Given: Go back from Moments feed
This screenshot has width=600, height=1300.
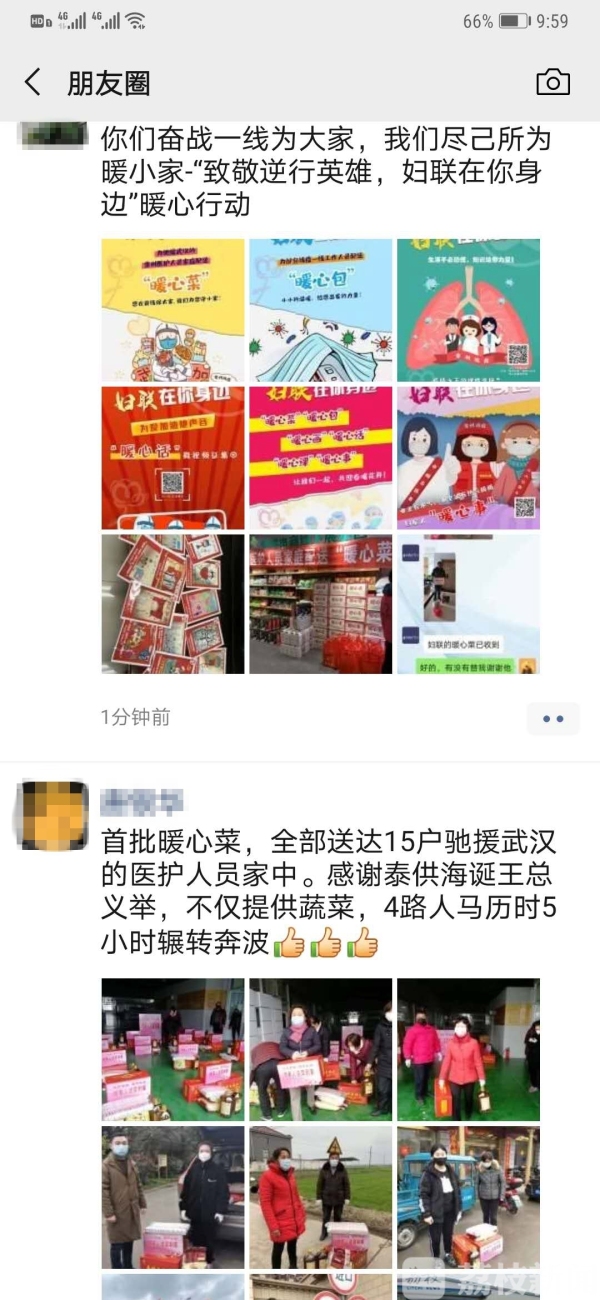Looking at the screenshot, I should 33,82.
